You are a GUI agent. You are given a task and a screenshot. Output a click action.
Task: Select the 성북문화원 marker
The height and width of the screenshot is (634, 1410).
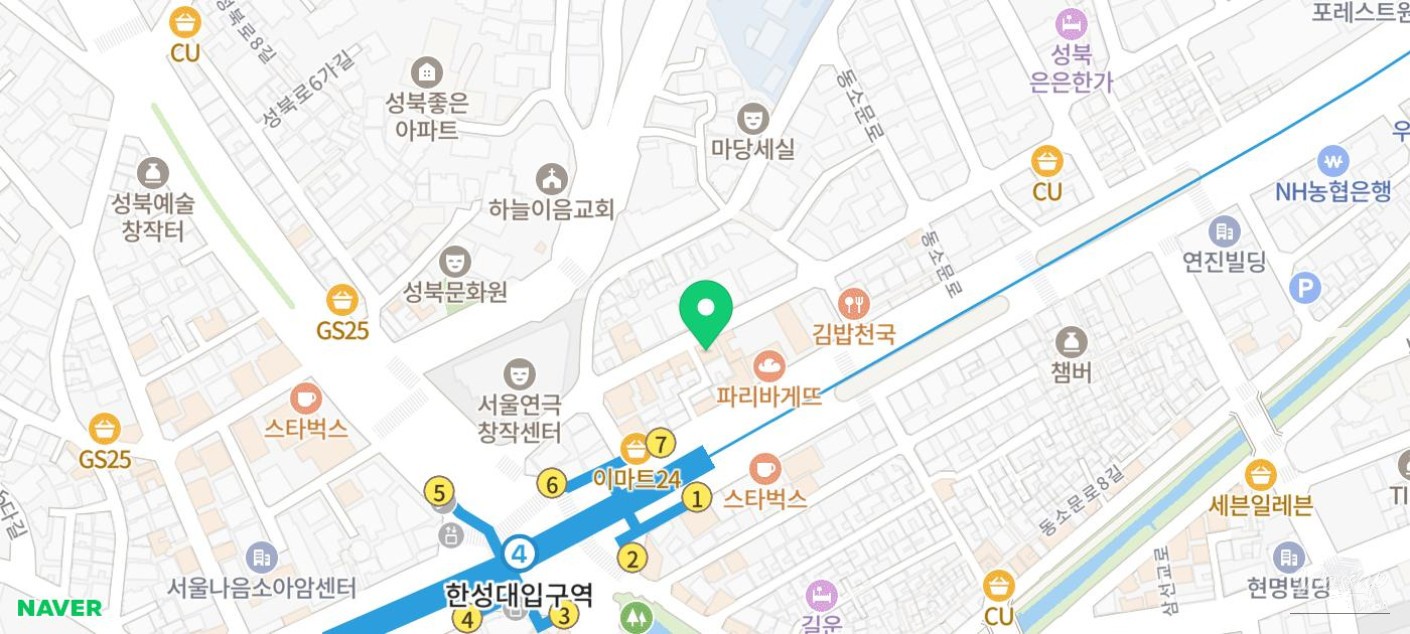click(455, 261)
